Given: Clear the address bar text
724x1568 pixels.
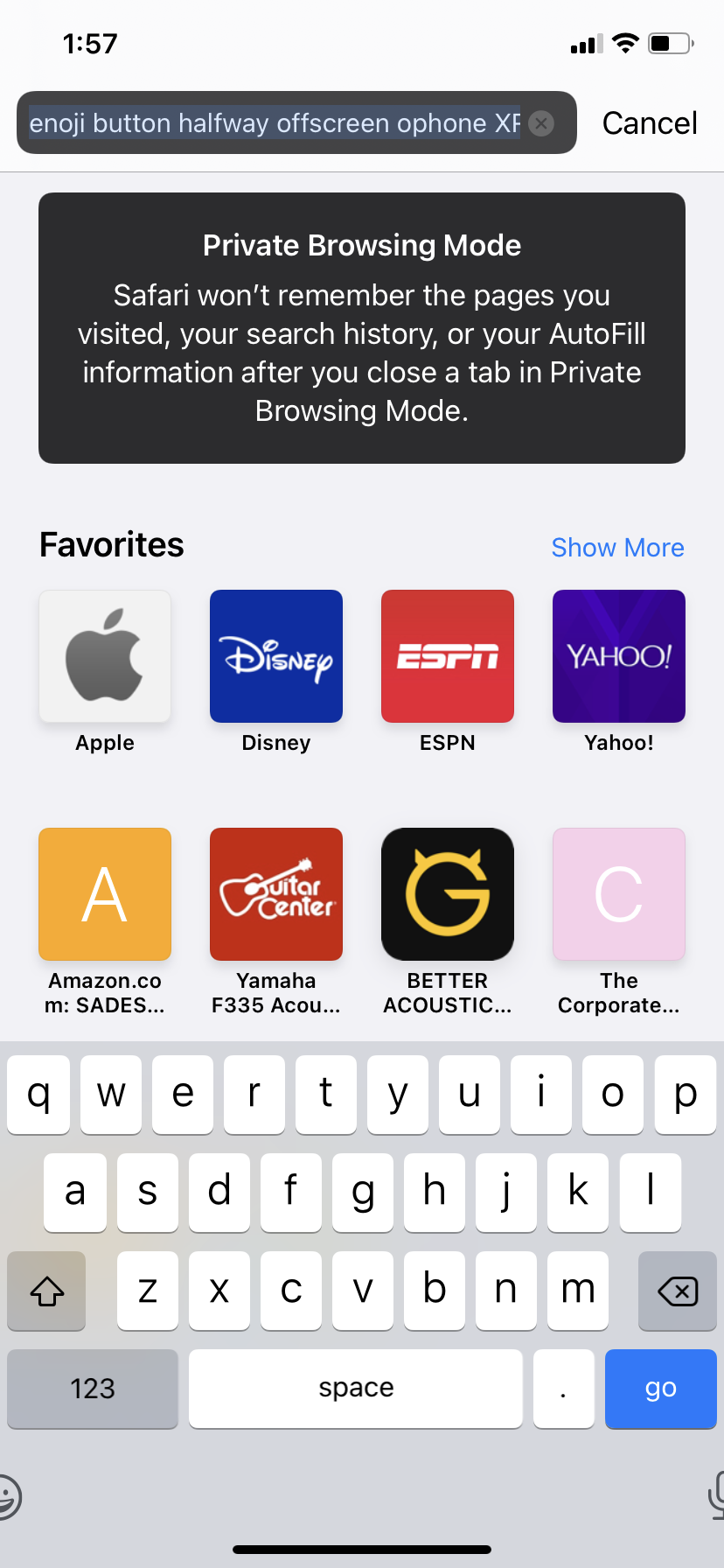Looking at the screenshot, I should [x=542, y=123].
